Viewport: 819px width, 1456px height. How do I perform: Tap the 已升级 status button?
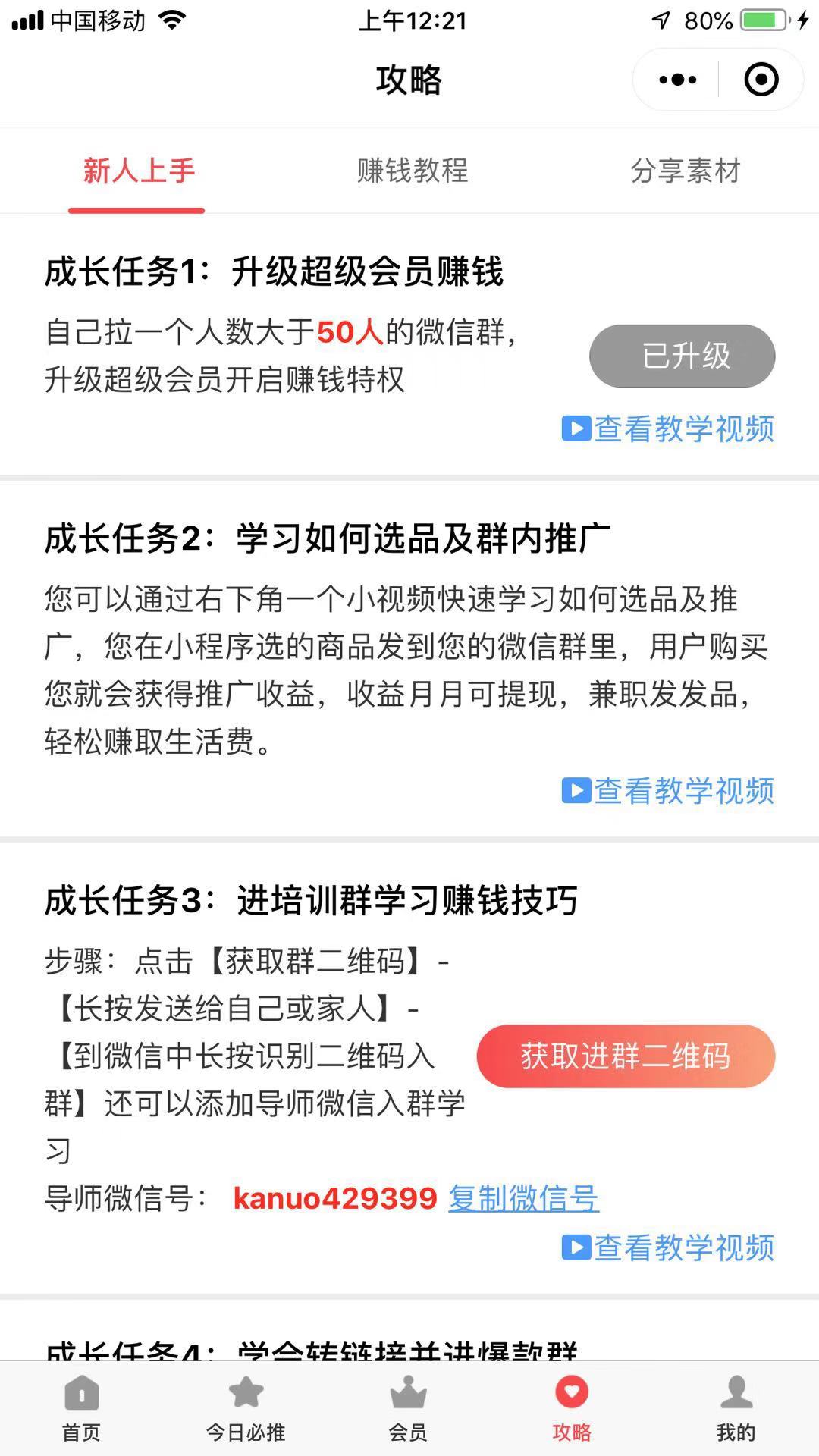click(x=681, y=356)
